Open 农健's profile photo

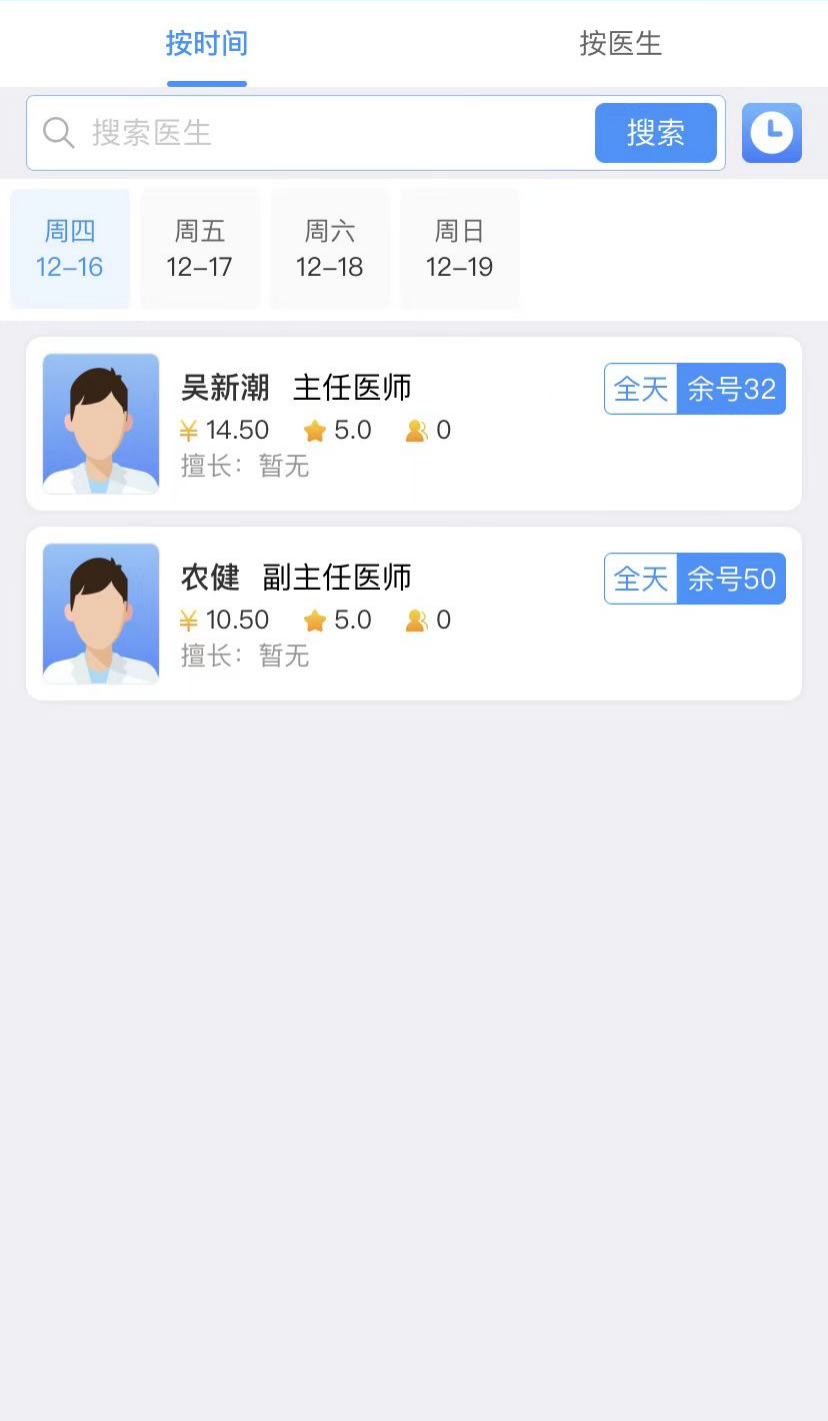pyautogui.click(x=100, y=614)
